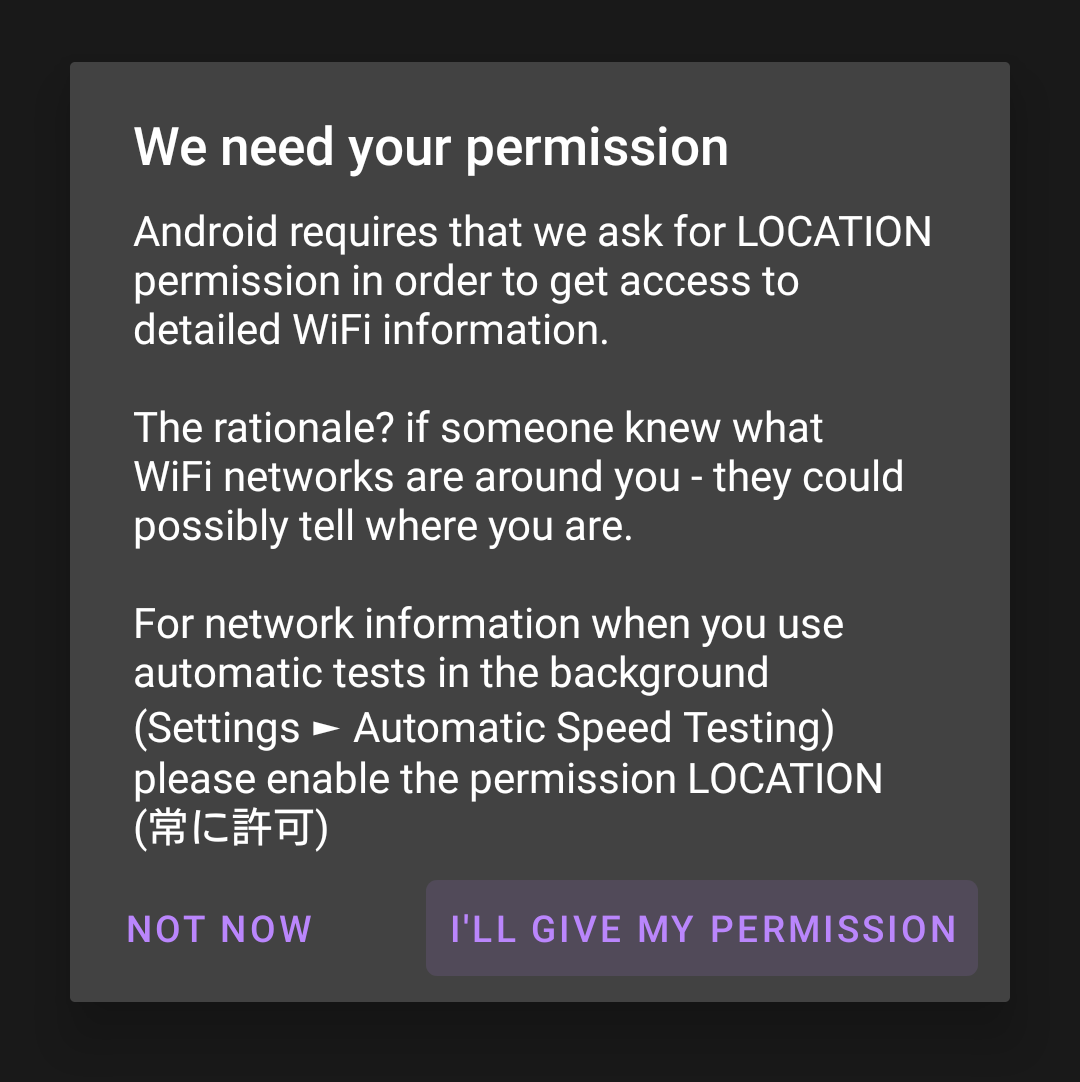Tap the NOT NOW button
This screenshot has height=1082, width=1080.
(220, 929)
